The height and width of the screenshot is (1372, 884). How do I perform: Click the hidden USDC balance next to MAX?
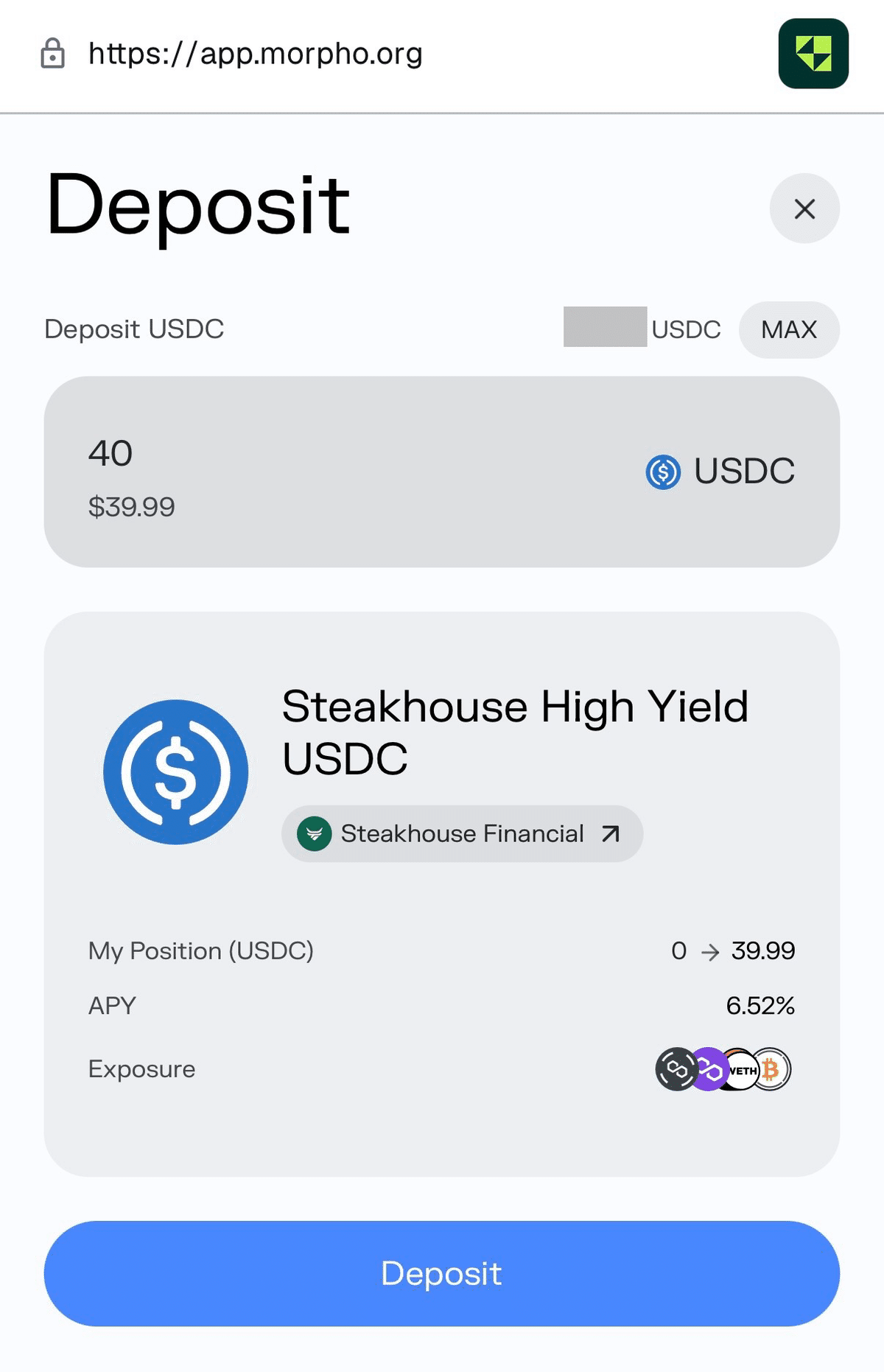604,325
